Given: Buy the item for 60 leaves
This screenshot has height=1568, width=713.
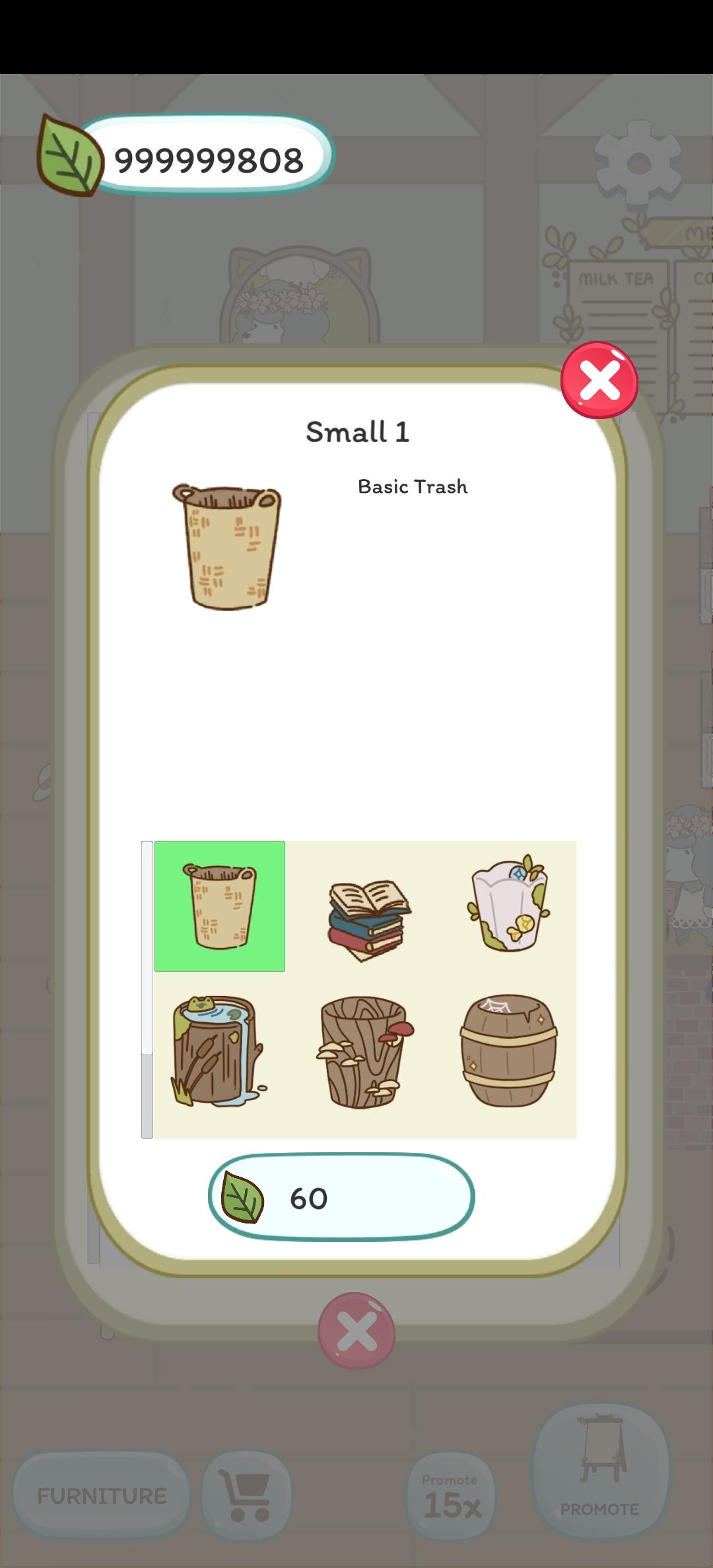Looking at the screenshot, I should [x=341, y=1198].
